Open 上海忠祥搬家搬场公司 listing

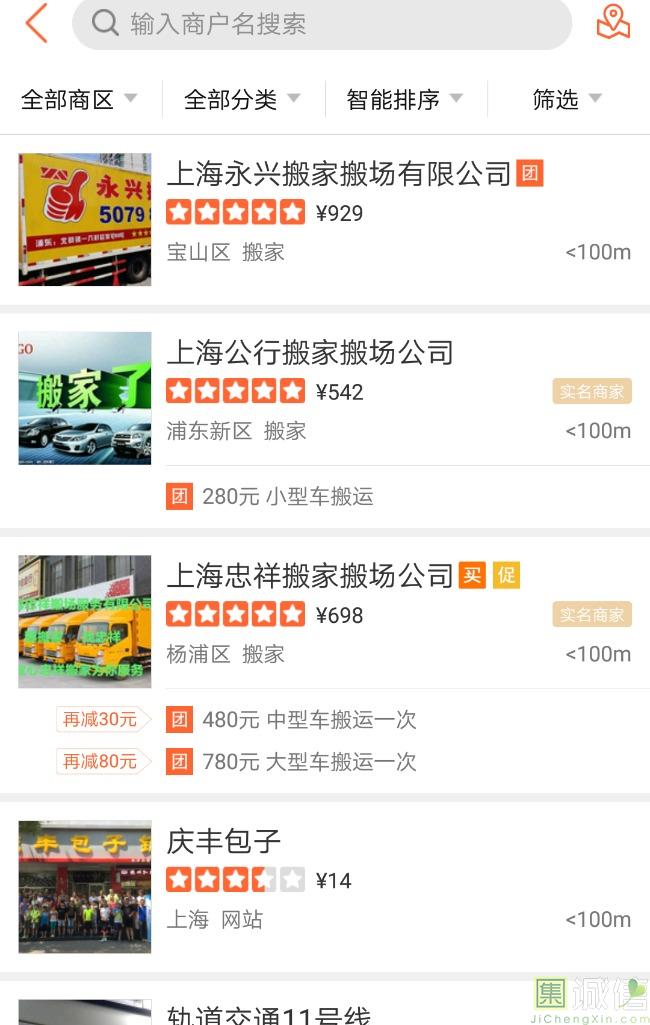[310, 576]
